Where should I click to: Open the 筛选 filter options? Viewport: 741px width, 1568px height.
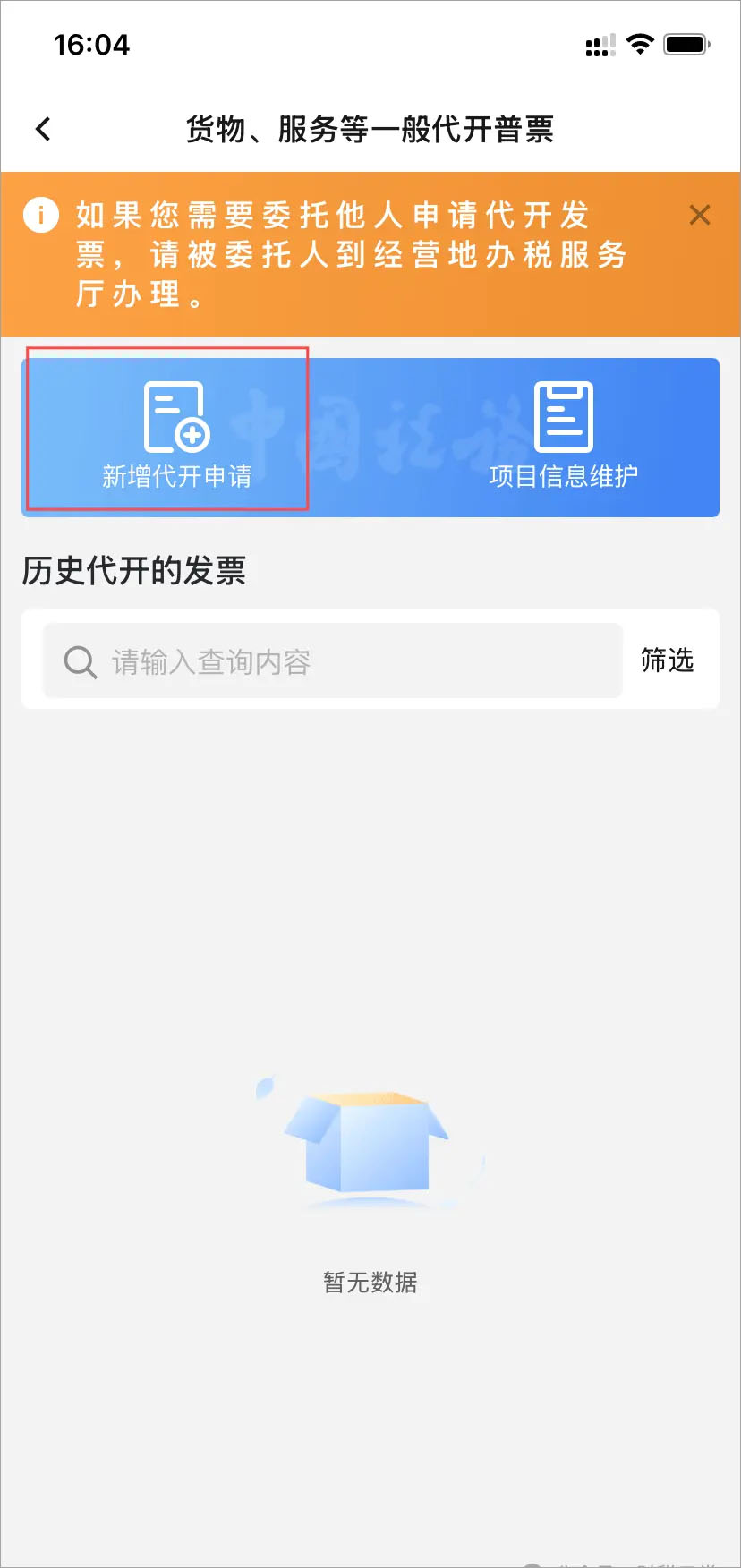coord(668,660)
